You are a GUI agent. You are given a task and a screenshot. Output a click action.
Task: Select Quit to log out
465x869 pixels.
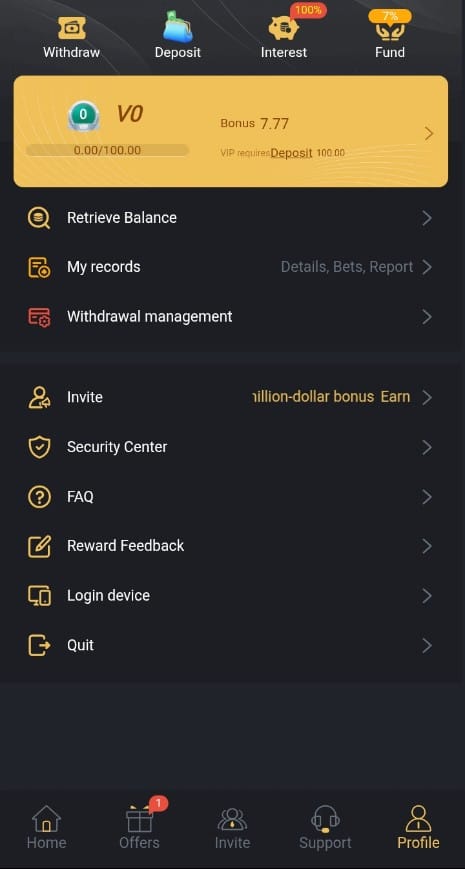click(x=231, y=646)
